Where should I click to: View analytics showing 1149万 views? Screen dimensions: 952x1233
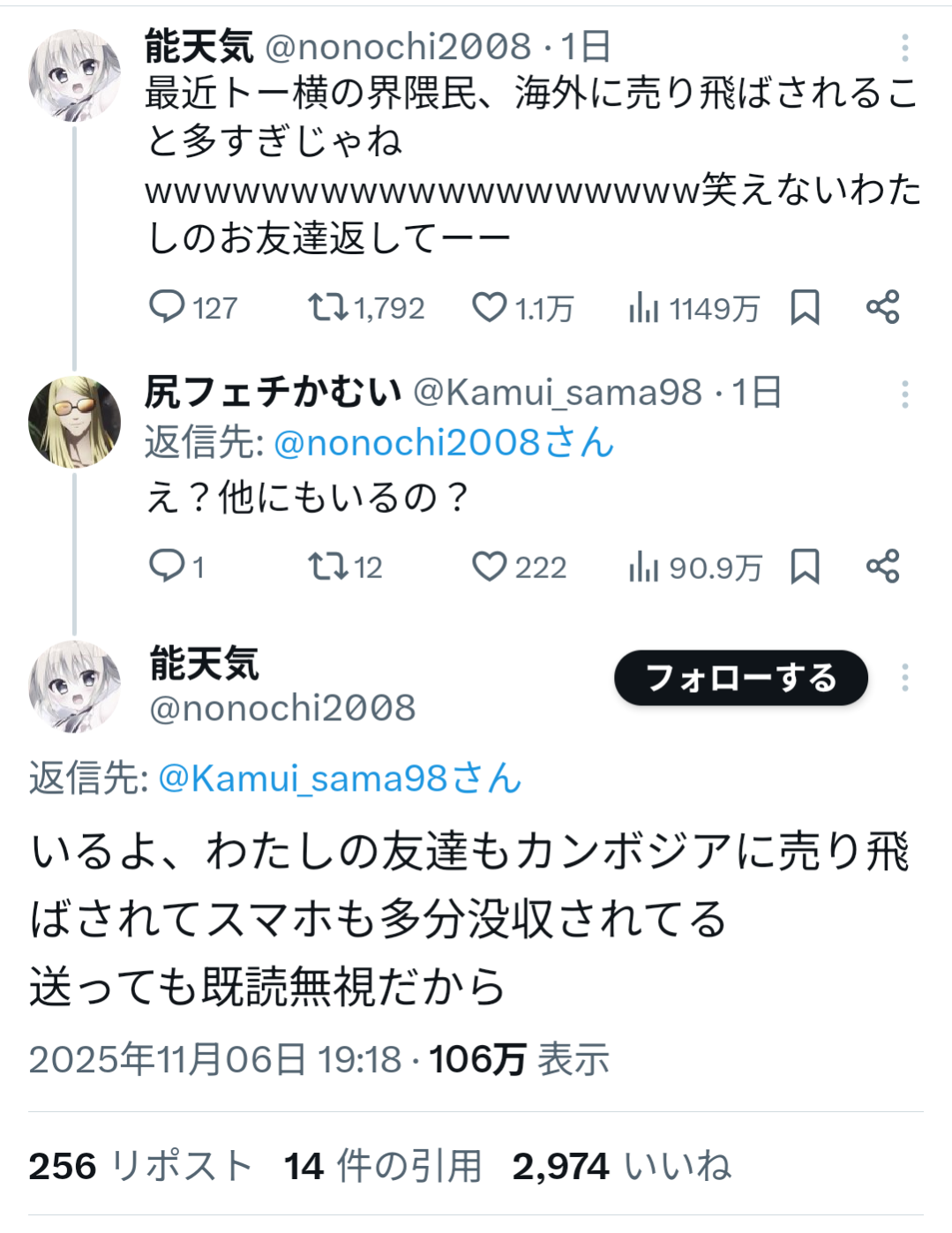click(693, 308)
